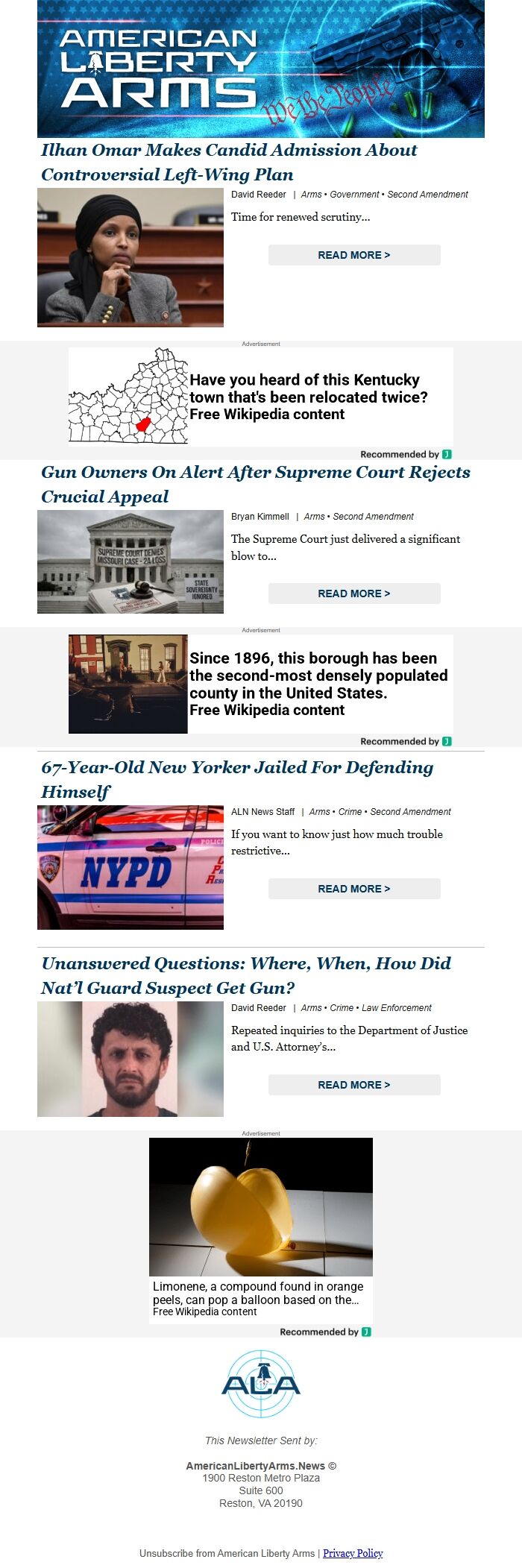Image resolution: width=522 pixels, height=1568 pixels.
Task: Open 67-Year-Old New Yorker Jailed headline
Action: pyautogui.click(x=236, y=779)
